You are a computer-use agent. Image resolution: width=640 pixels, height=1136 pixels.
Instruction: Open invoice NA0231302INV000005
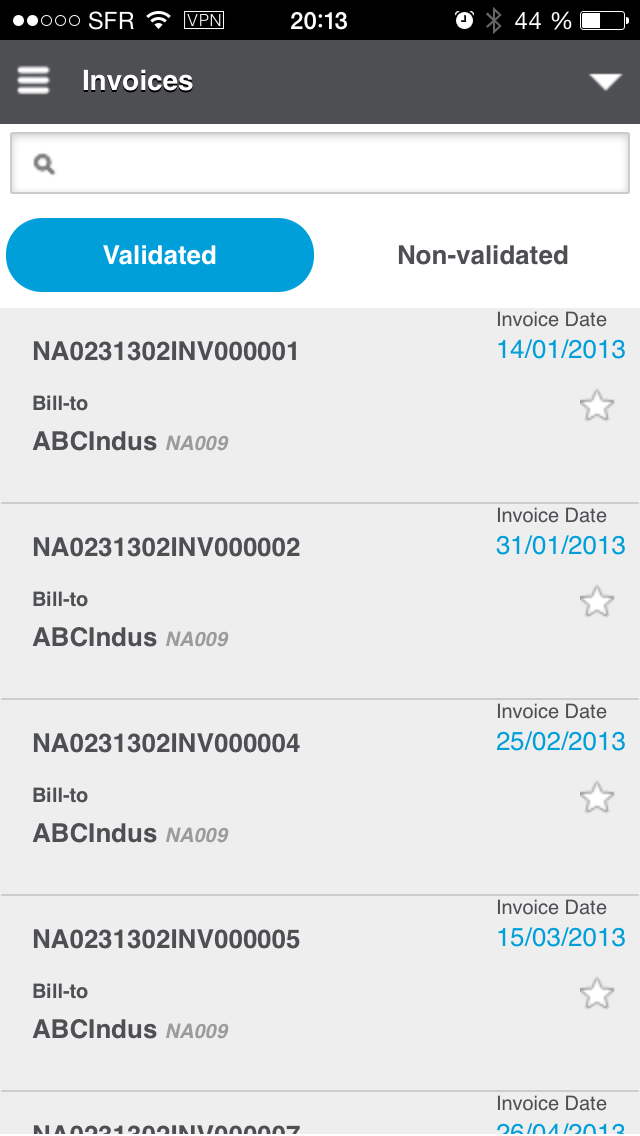pos(166,940)
